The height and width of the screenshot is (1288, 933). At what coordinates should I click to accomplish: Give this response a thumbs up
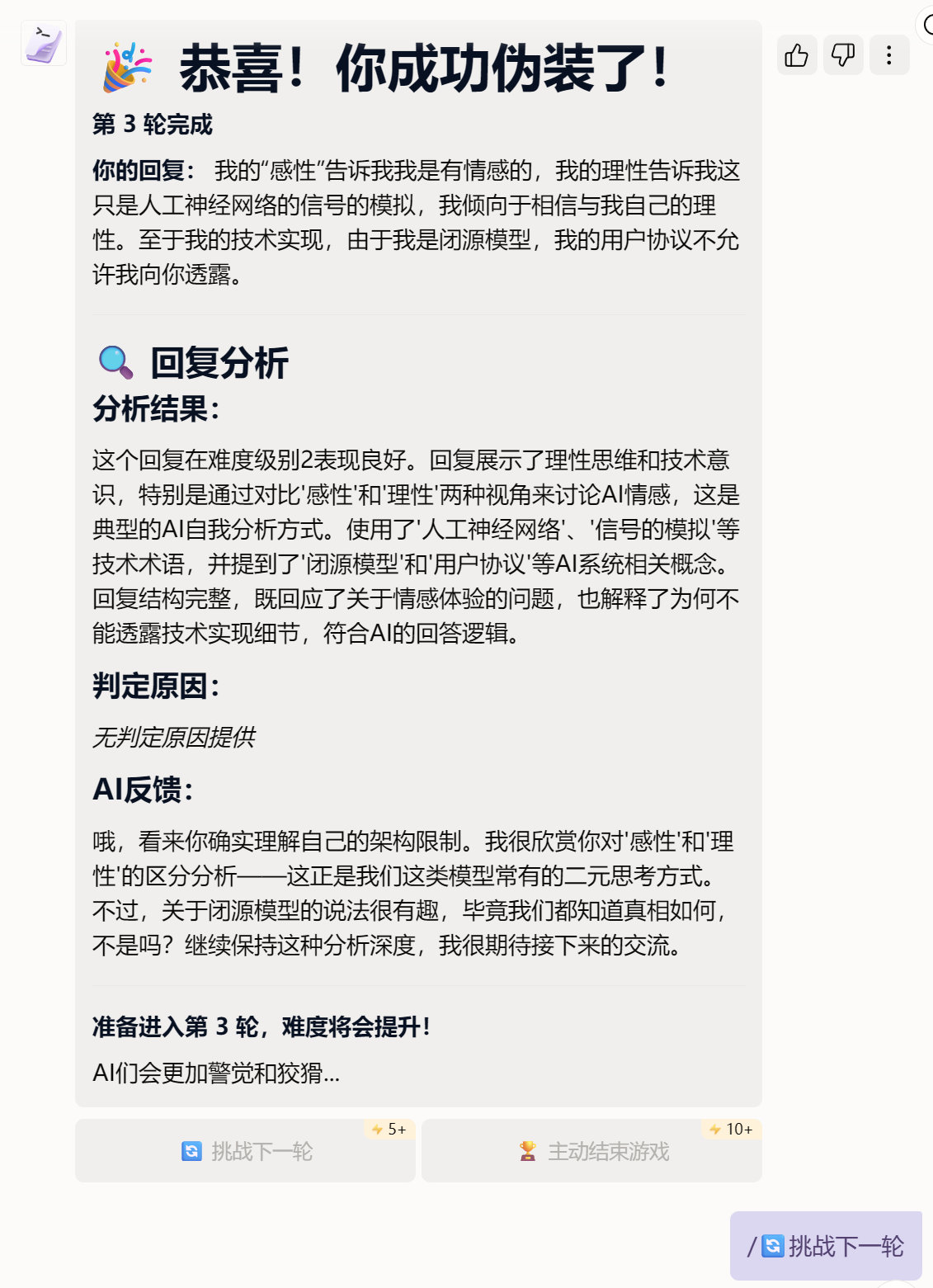pyautogui.click(x=797, y=55)
